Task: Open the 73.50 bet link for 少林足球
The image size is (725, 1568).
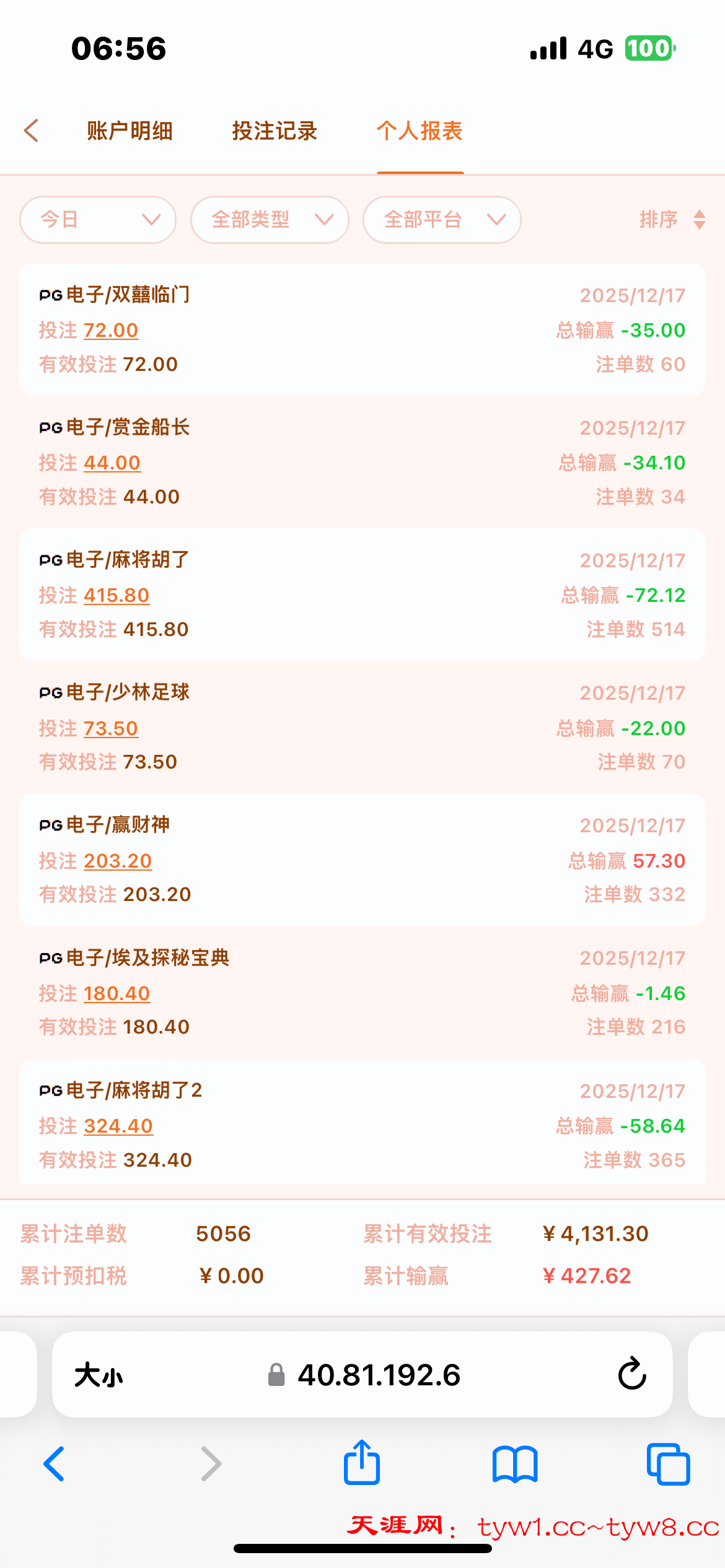Action: 111,728
